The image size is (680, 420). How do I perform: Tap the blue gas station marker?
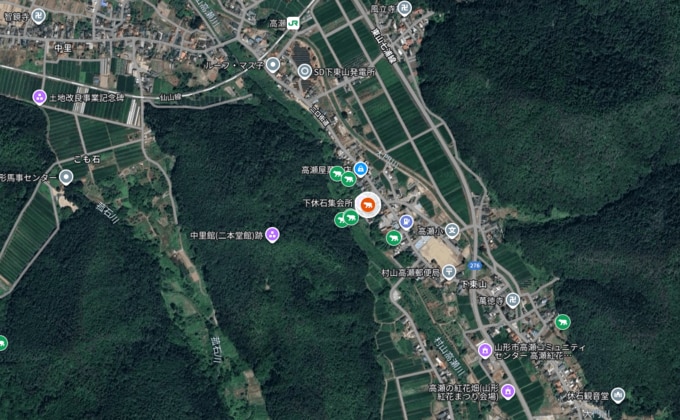tap(405, 221)
